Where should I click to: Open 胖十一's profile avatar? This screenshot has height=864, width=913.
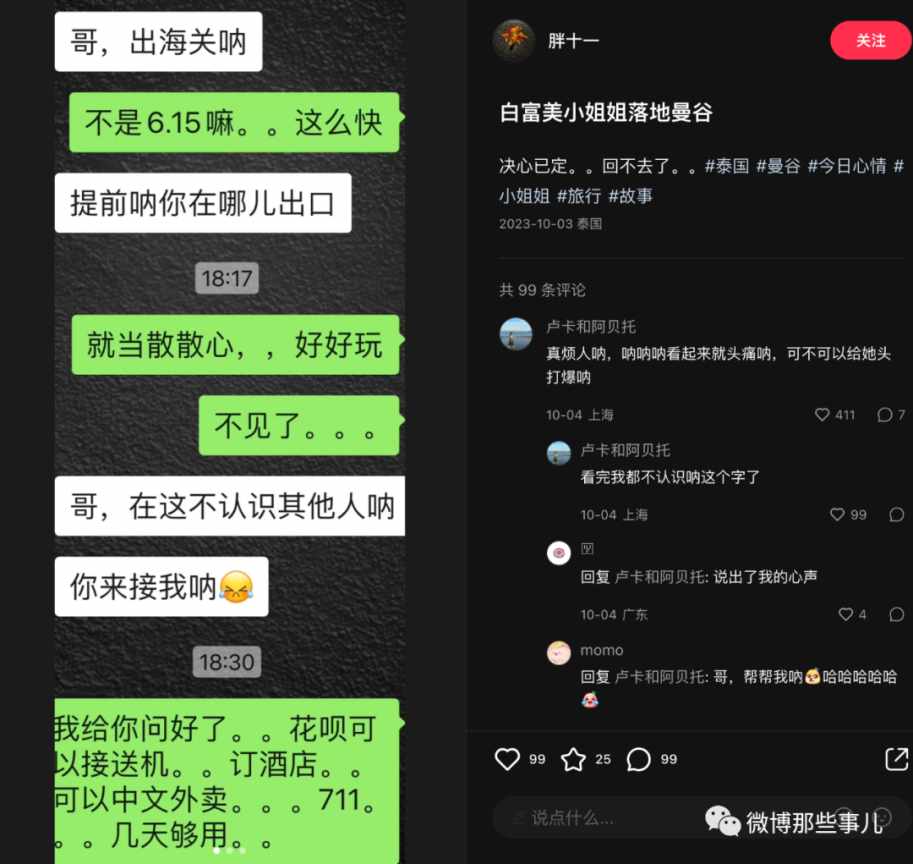pos(514,40)
